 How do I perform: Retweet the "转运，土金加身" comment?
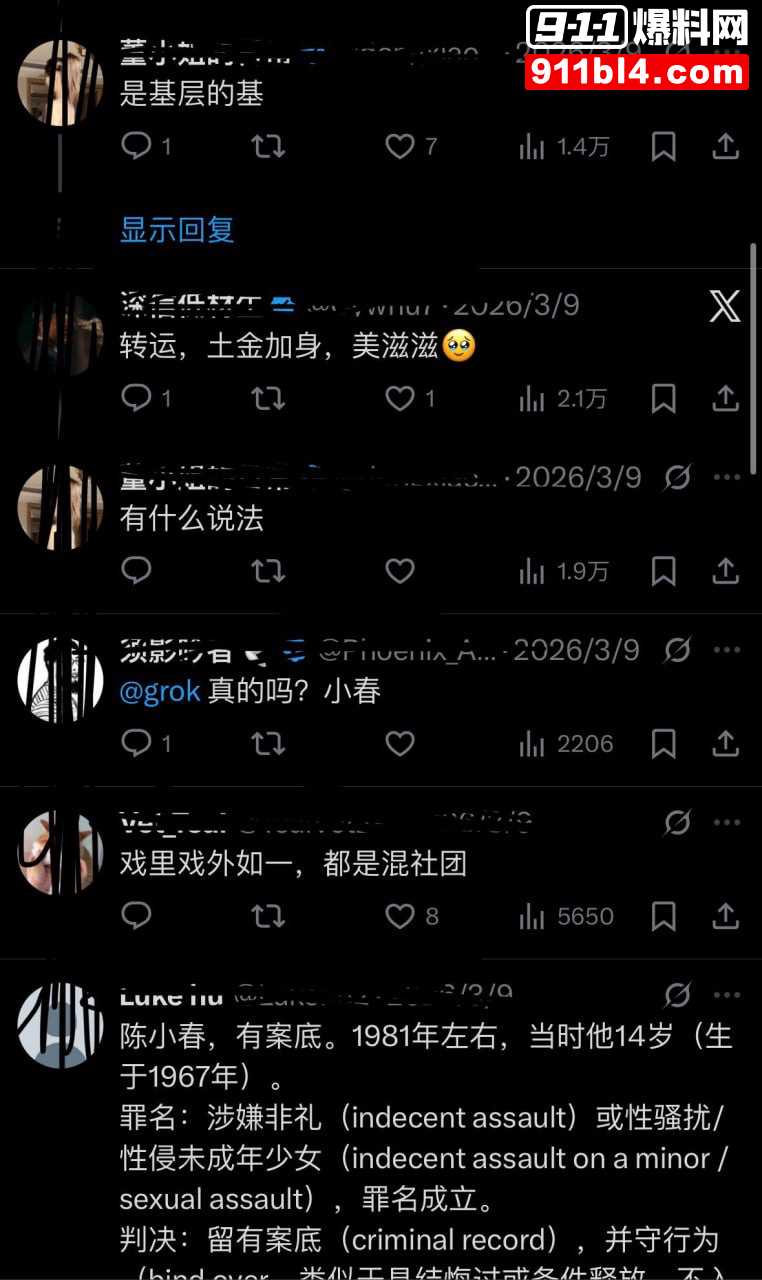pos(268,398)
